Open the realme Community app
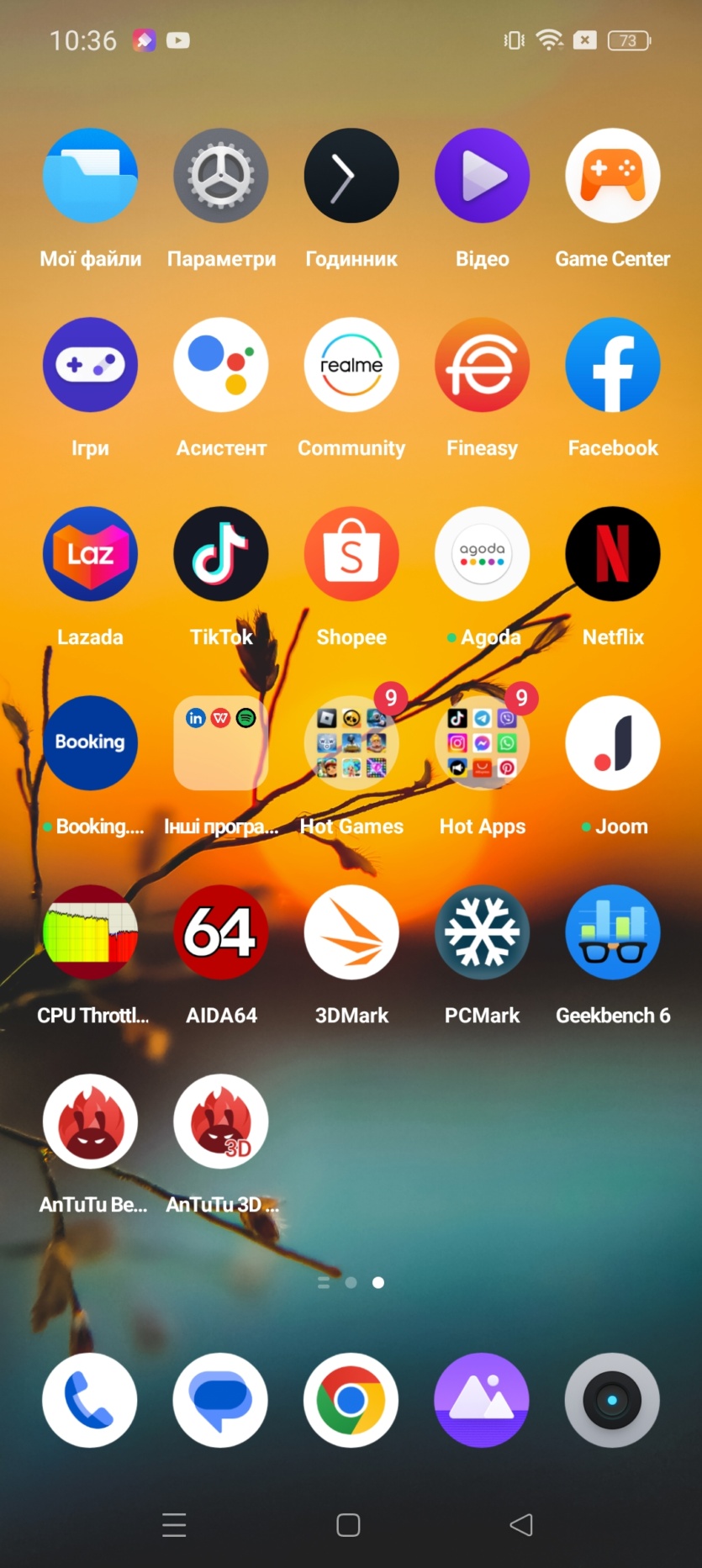The height and width of the screenshot is (1568, 702). pyautogui.click(x=351, y=365)
